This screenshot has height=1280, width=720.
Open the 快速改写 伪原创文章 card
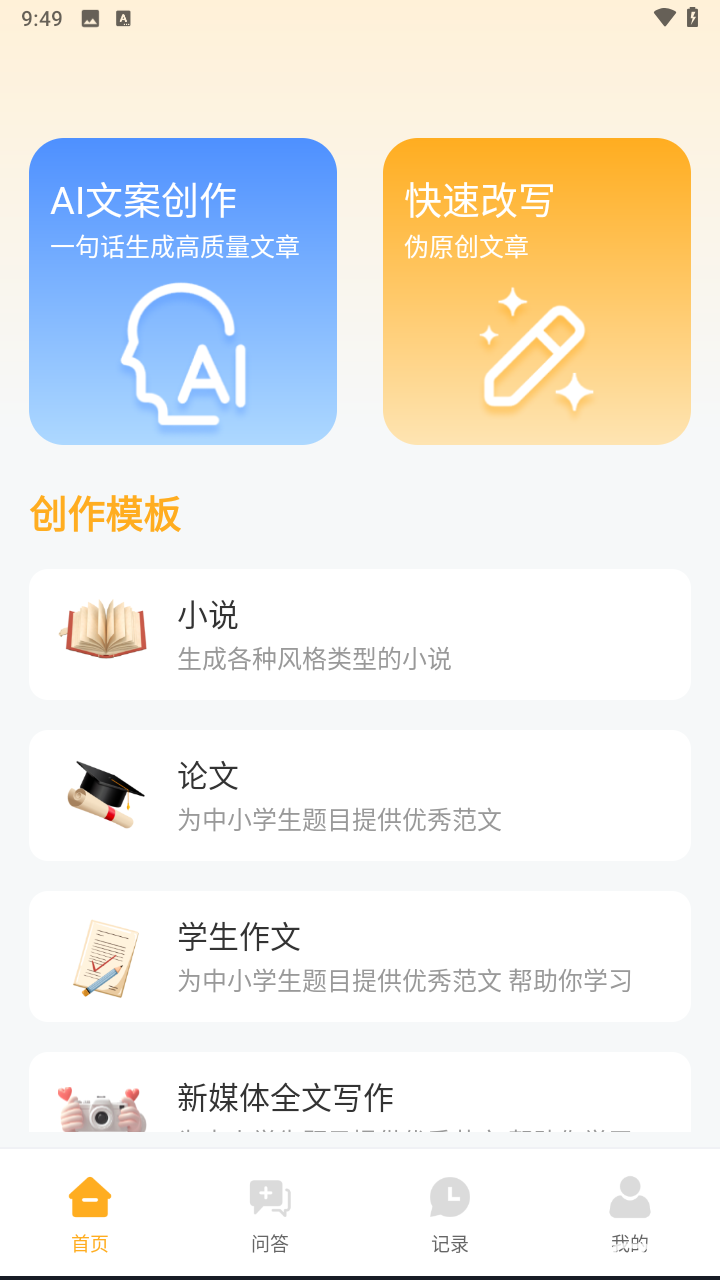tap(537, 291)
